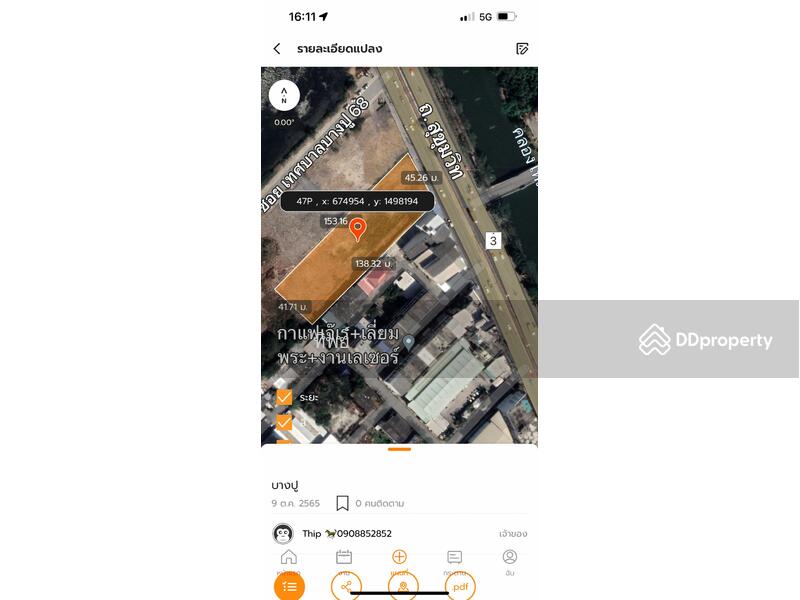Bookmark this land parcel
Viewport: 800px width, 600px height.
tap(342, 503)
